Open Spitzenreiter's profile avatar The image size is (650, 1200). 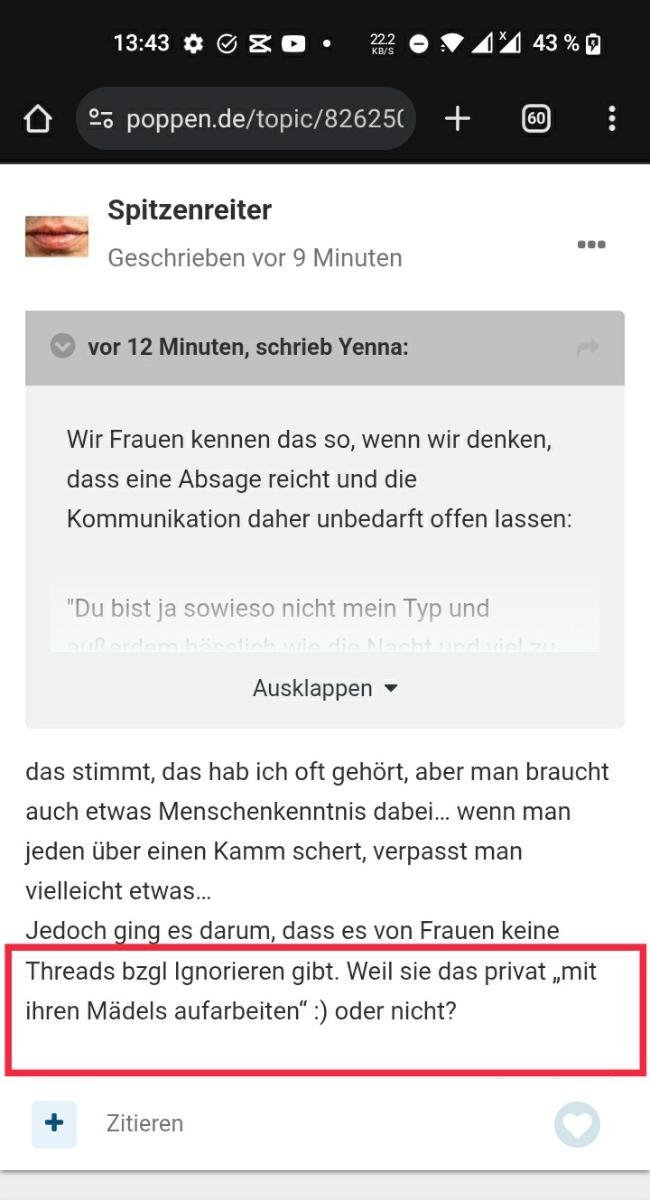(x=56, y=236)
